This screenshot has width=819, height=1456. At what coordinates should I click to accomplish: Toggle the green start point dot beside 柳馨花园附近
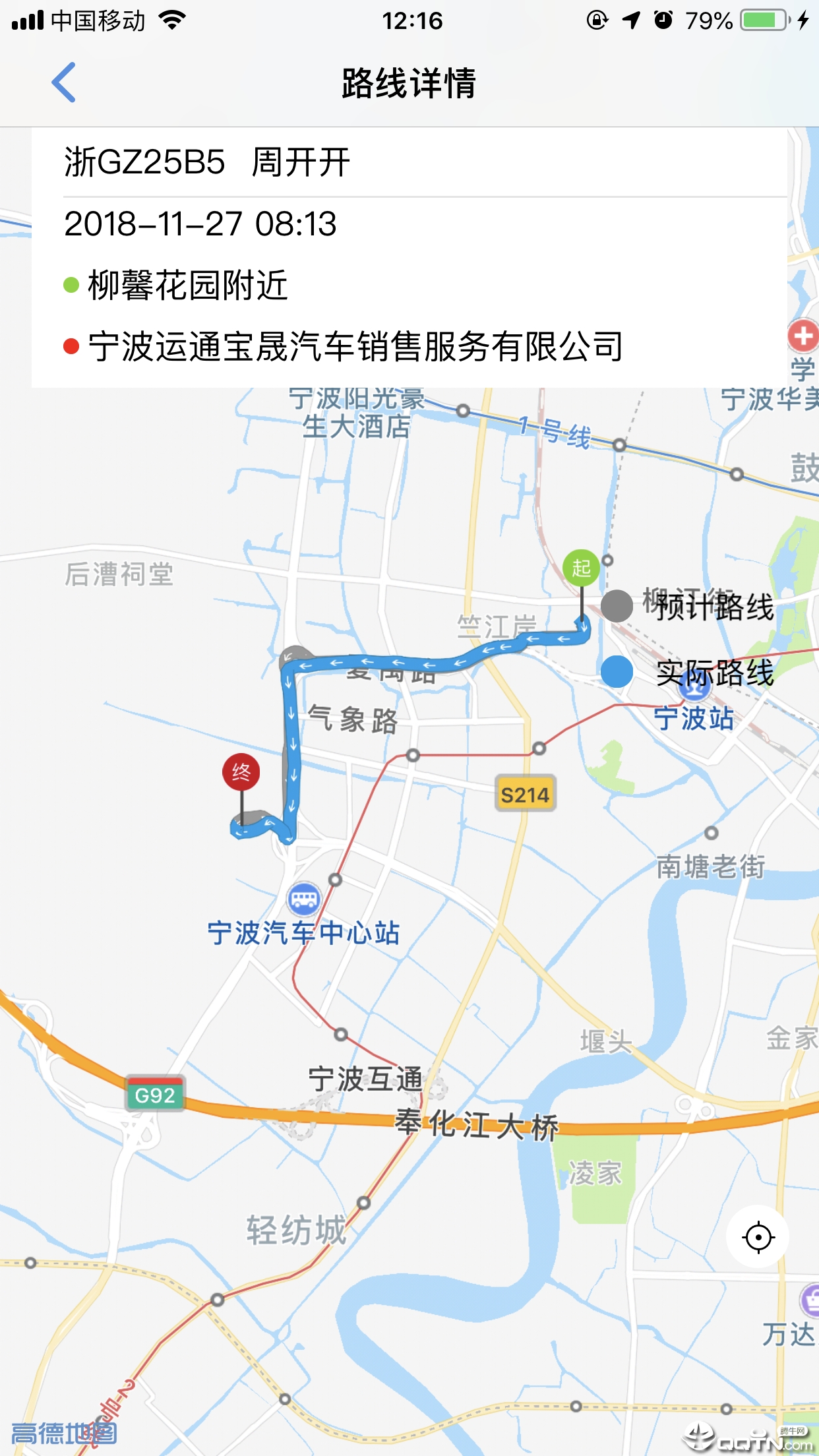(x=70, y=284)
